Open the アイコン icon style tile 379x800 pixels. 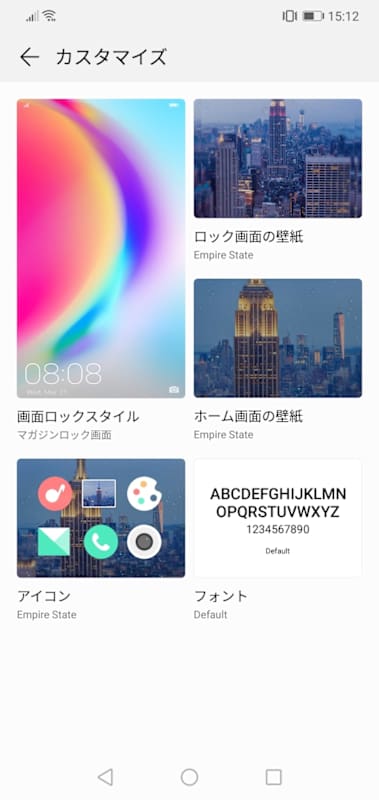click(x=101, y=518)
